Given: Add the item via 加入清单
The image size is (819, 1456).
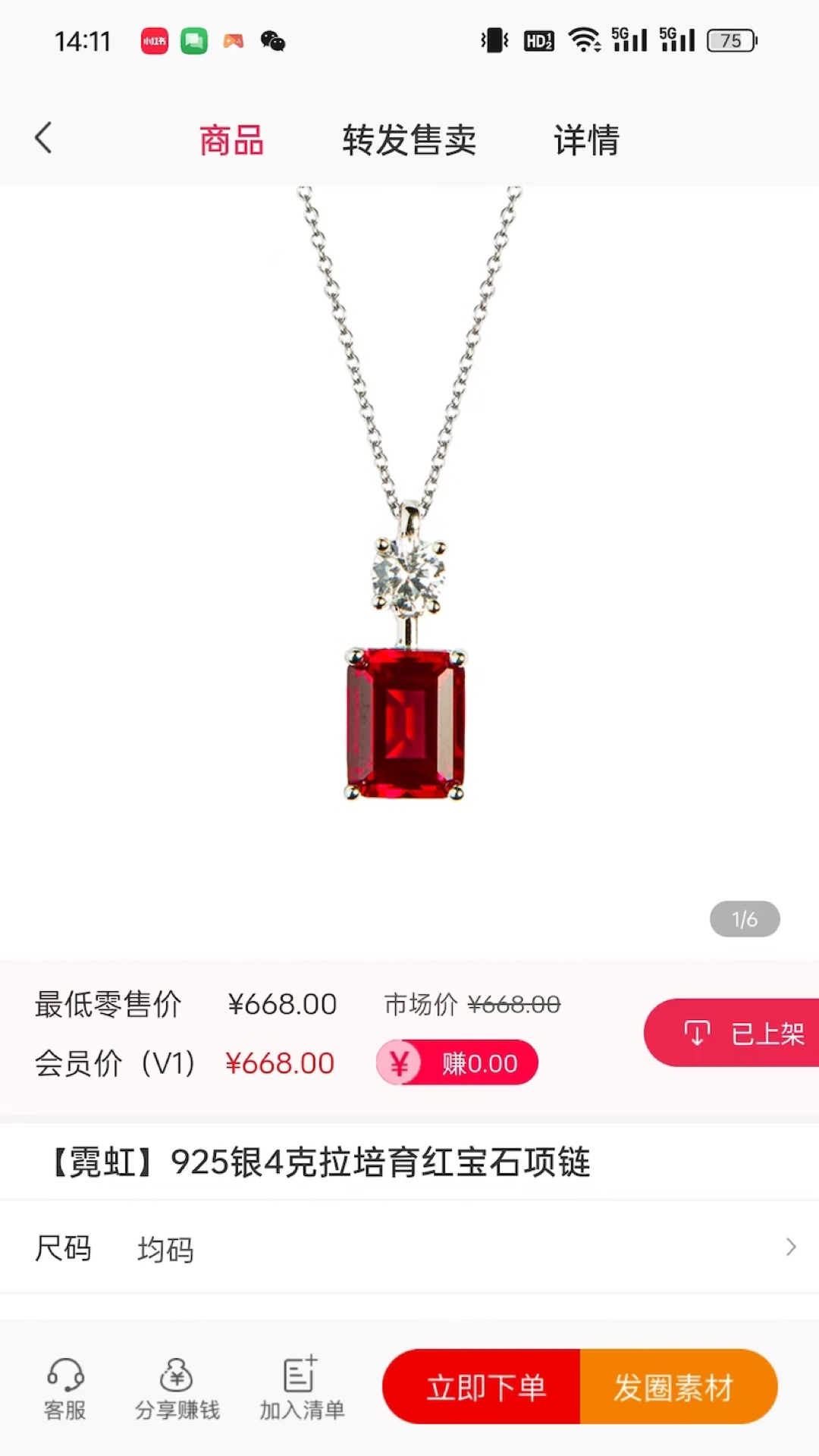Looking at the screenshot, I should click(302, 1388).
